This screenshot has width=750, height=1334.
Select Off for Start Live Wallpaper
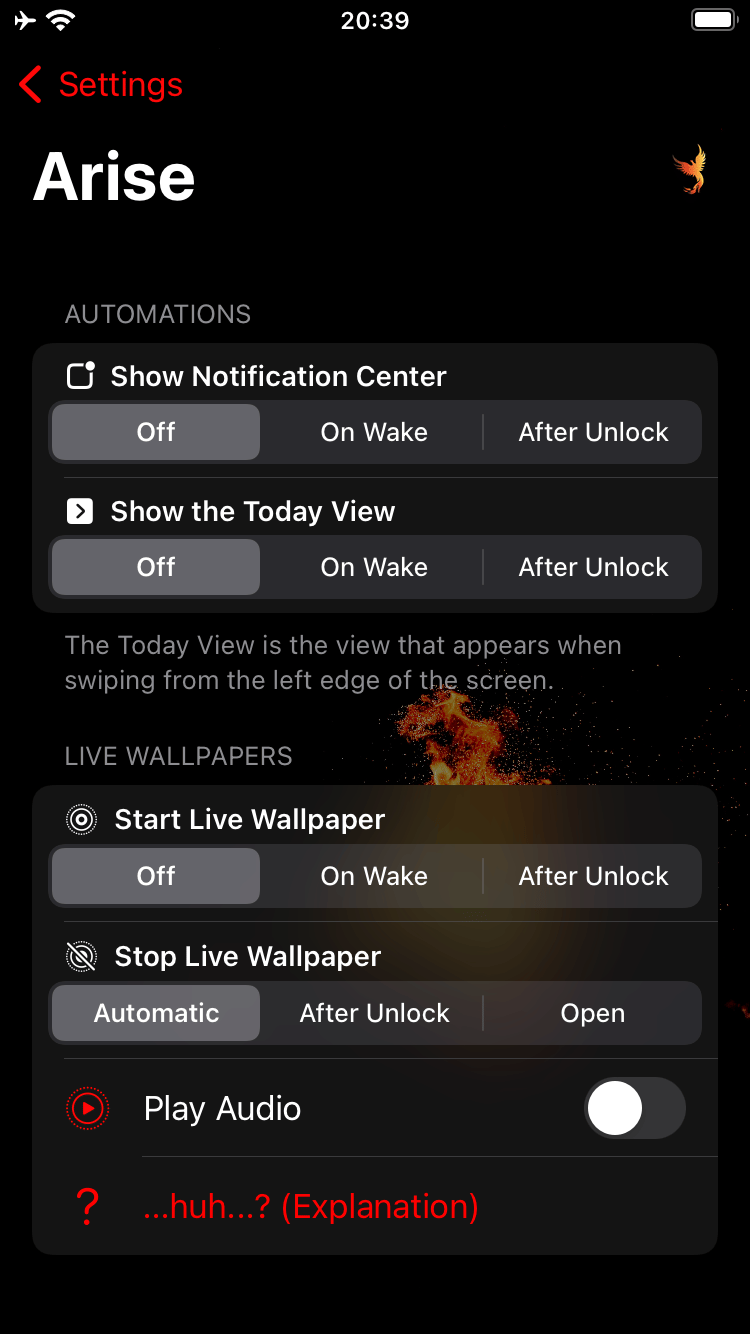point(156,876)
